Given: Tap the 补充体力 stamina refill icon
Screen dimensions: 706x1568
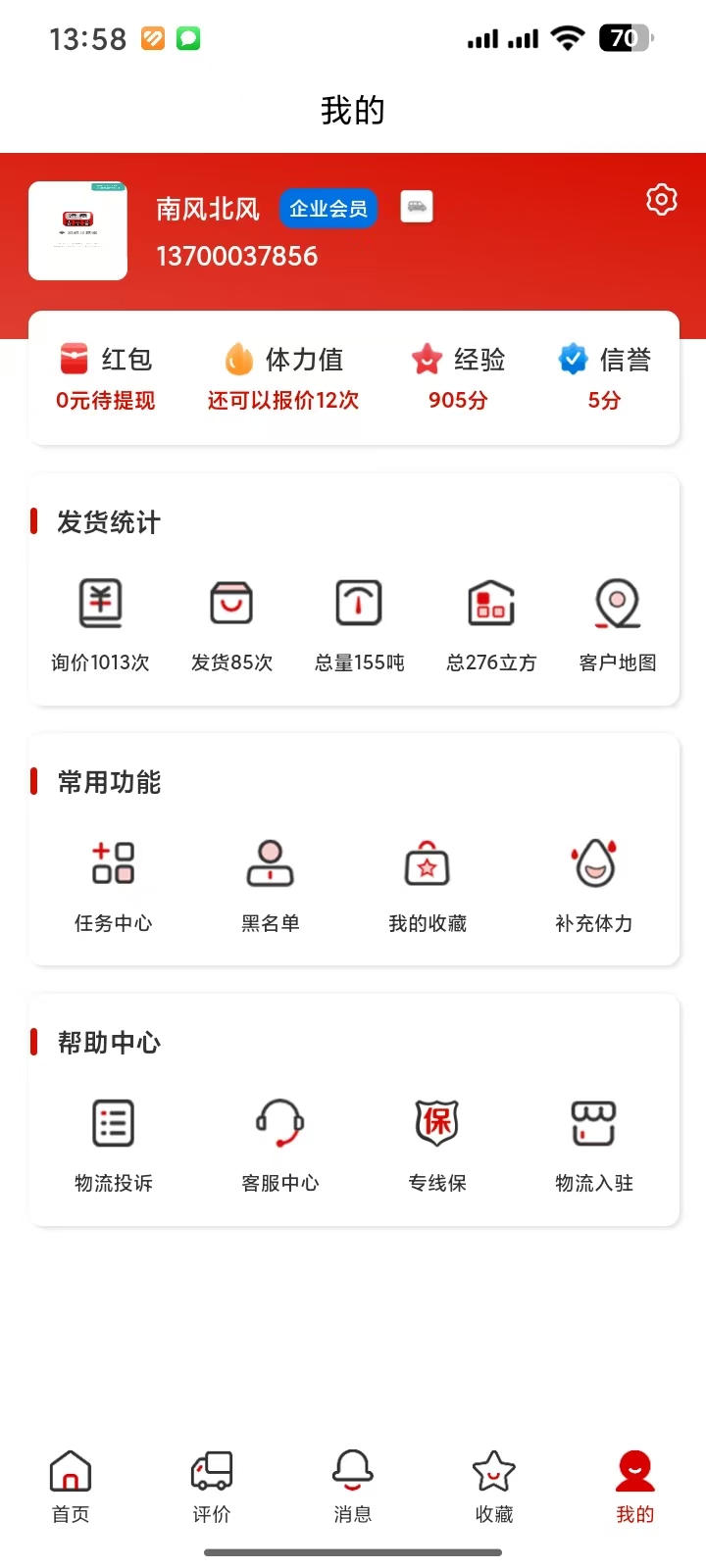Looking at the screenshot, I should click(593, 882).
